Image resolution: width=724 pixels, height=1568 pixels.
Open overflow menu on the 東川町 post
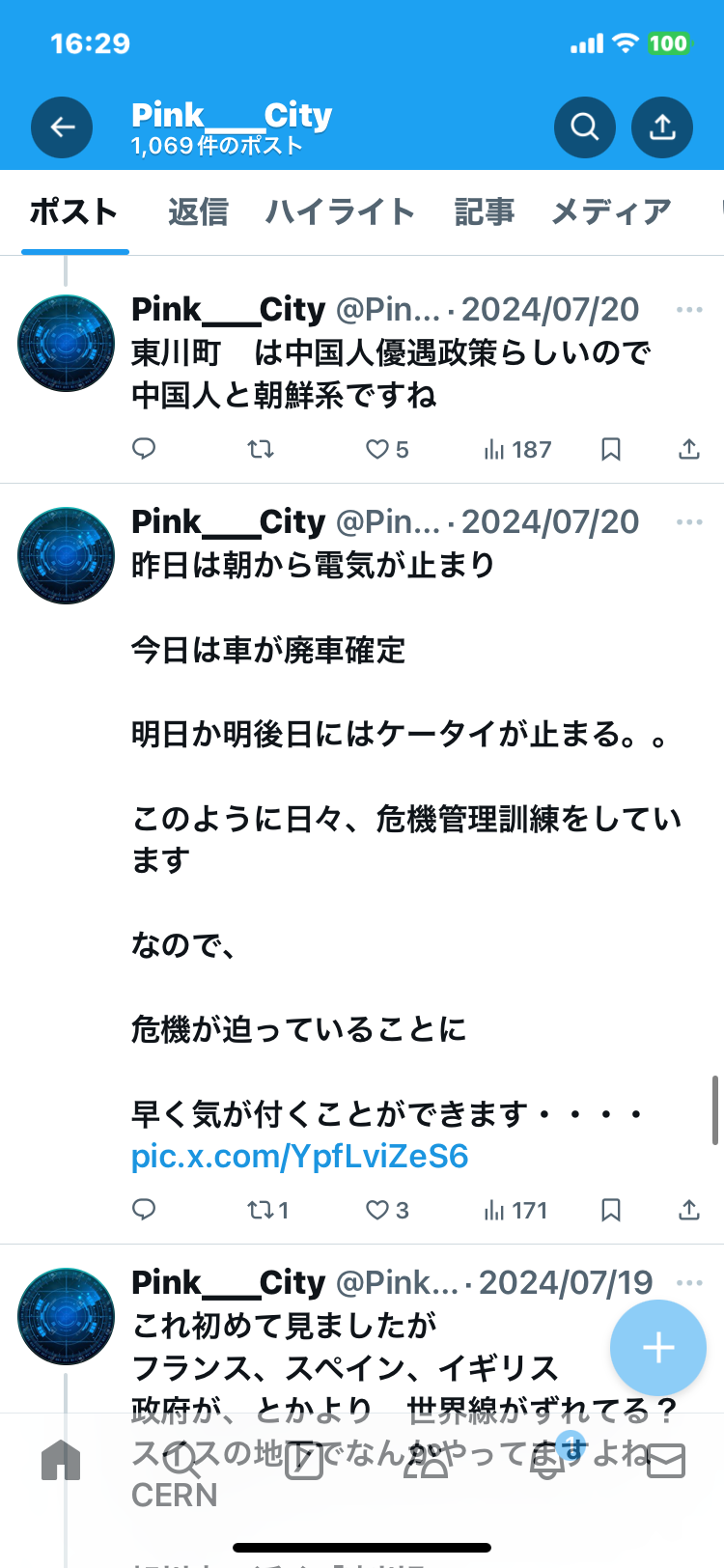[689, 310]
